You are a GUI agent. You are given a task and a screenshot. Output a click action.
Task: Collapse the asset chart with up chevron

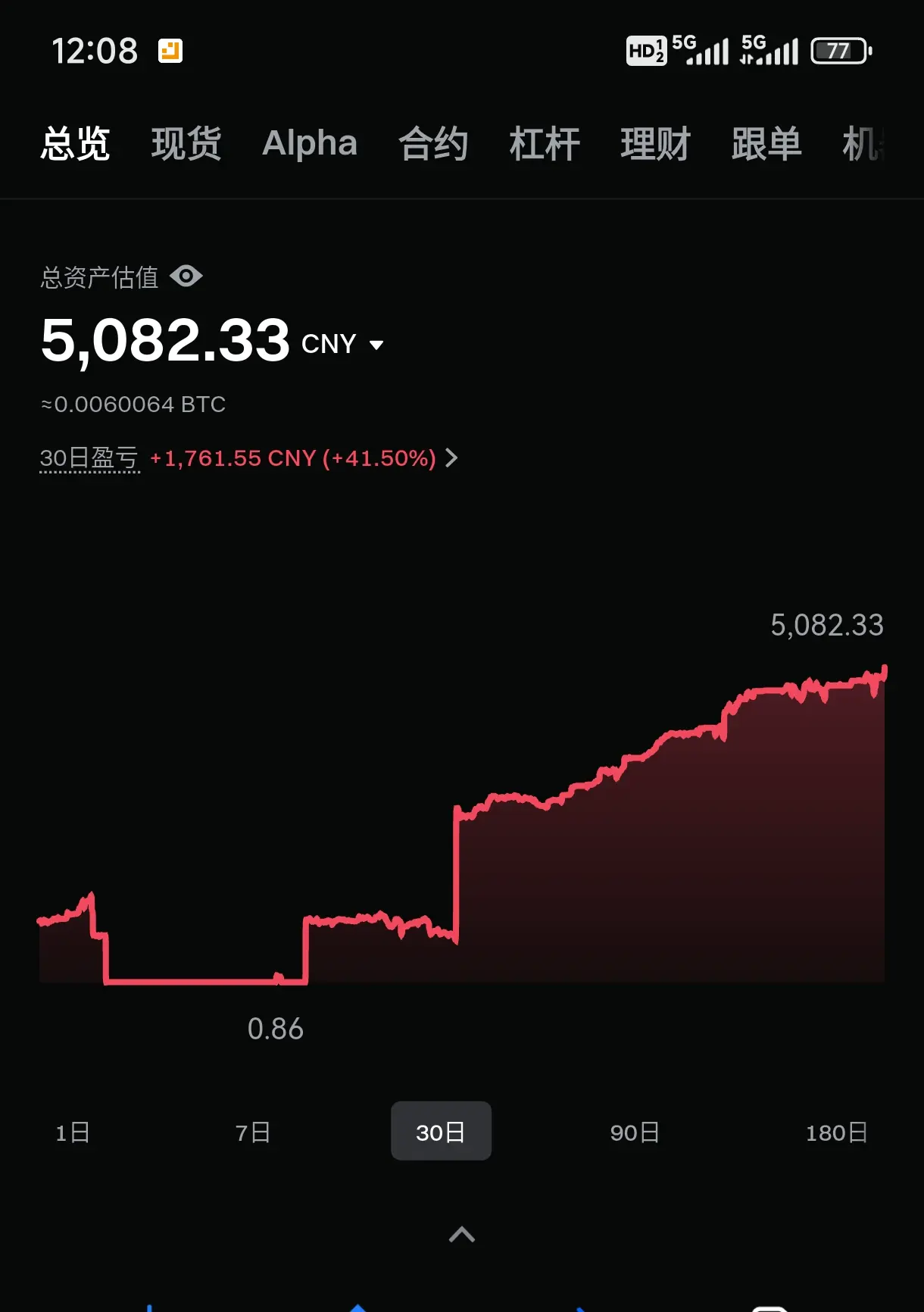tap(462, 1235)
